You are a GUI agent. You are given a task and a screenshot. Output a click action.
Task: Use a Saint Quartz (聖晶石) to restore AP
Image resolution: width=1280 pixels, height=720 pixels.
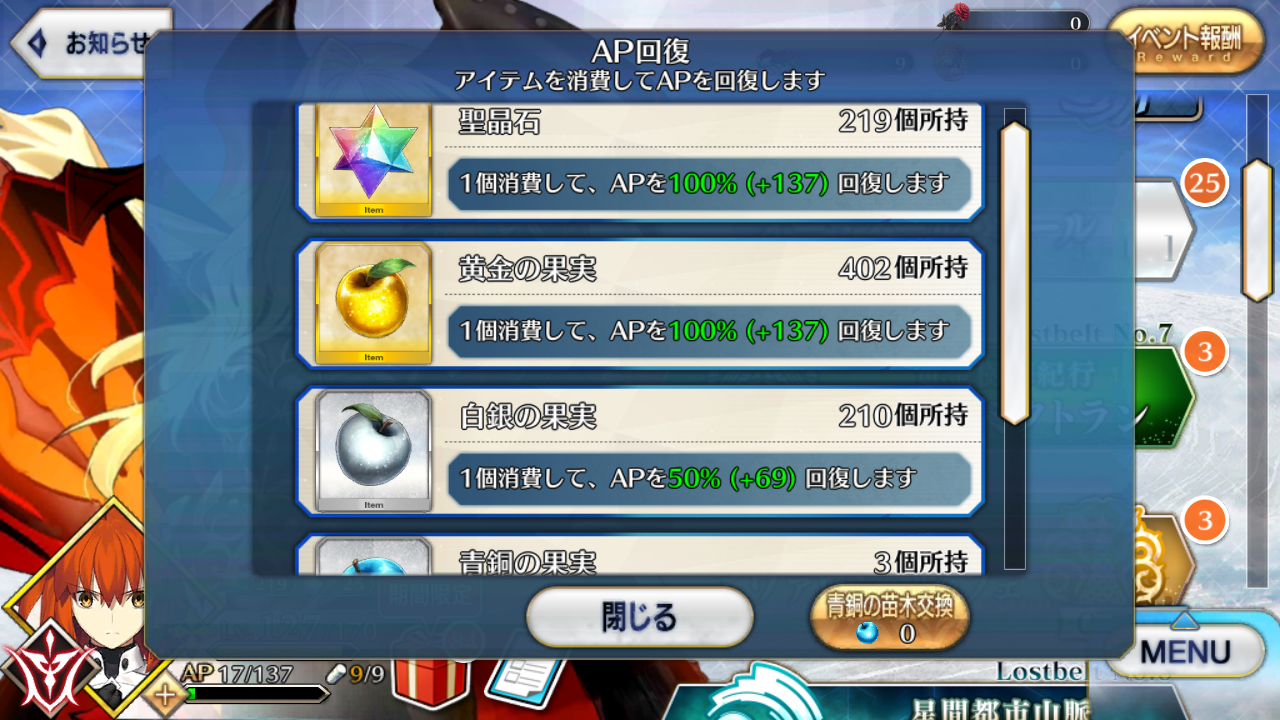[640, 162]
